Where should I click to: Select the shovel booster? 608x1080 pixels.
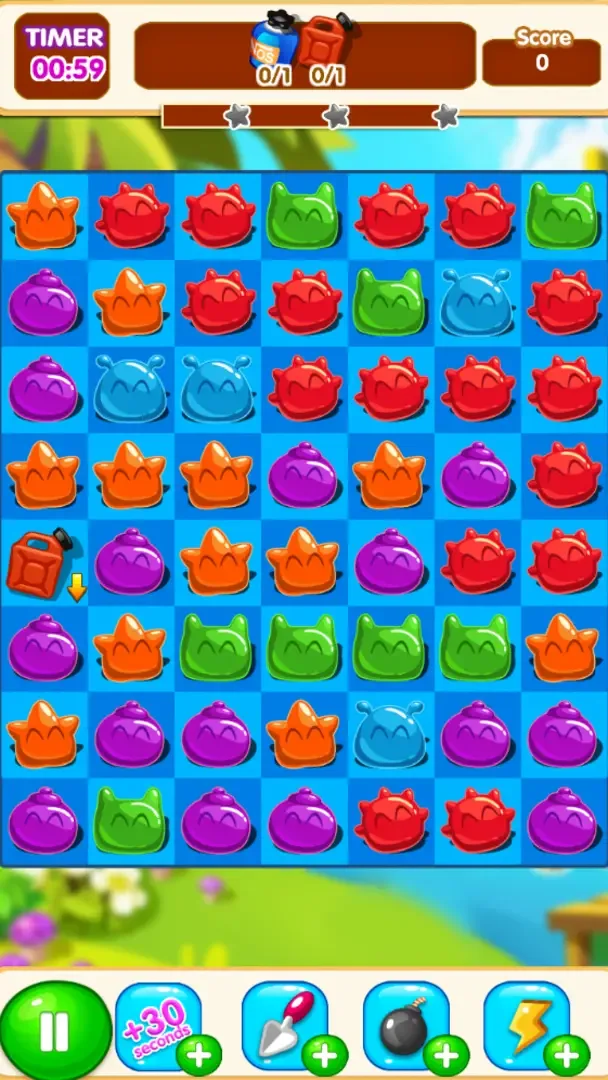coord(284,1024)
